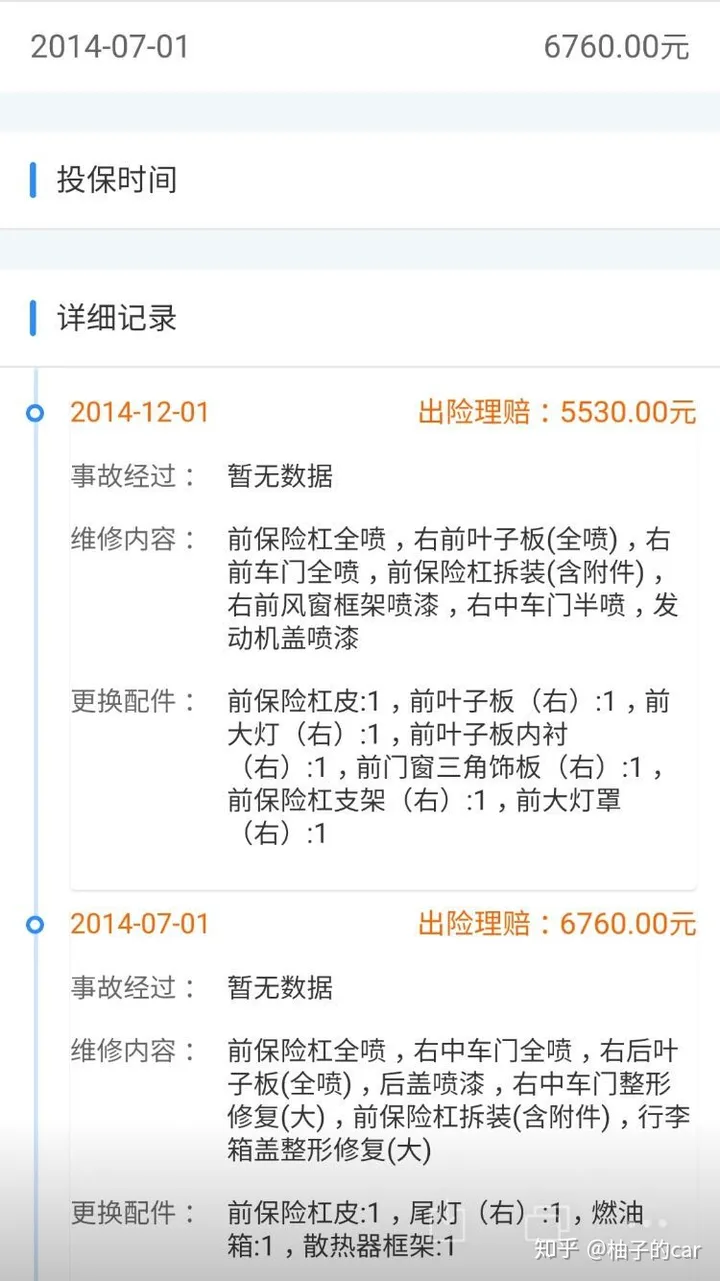Select the 2014-12-01 record date

[x=140, y=413]
